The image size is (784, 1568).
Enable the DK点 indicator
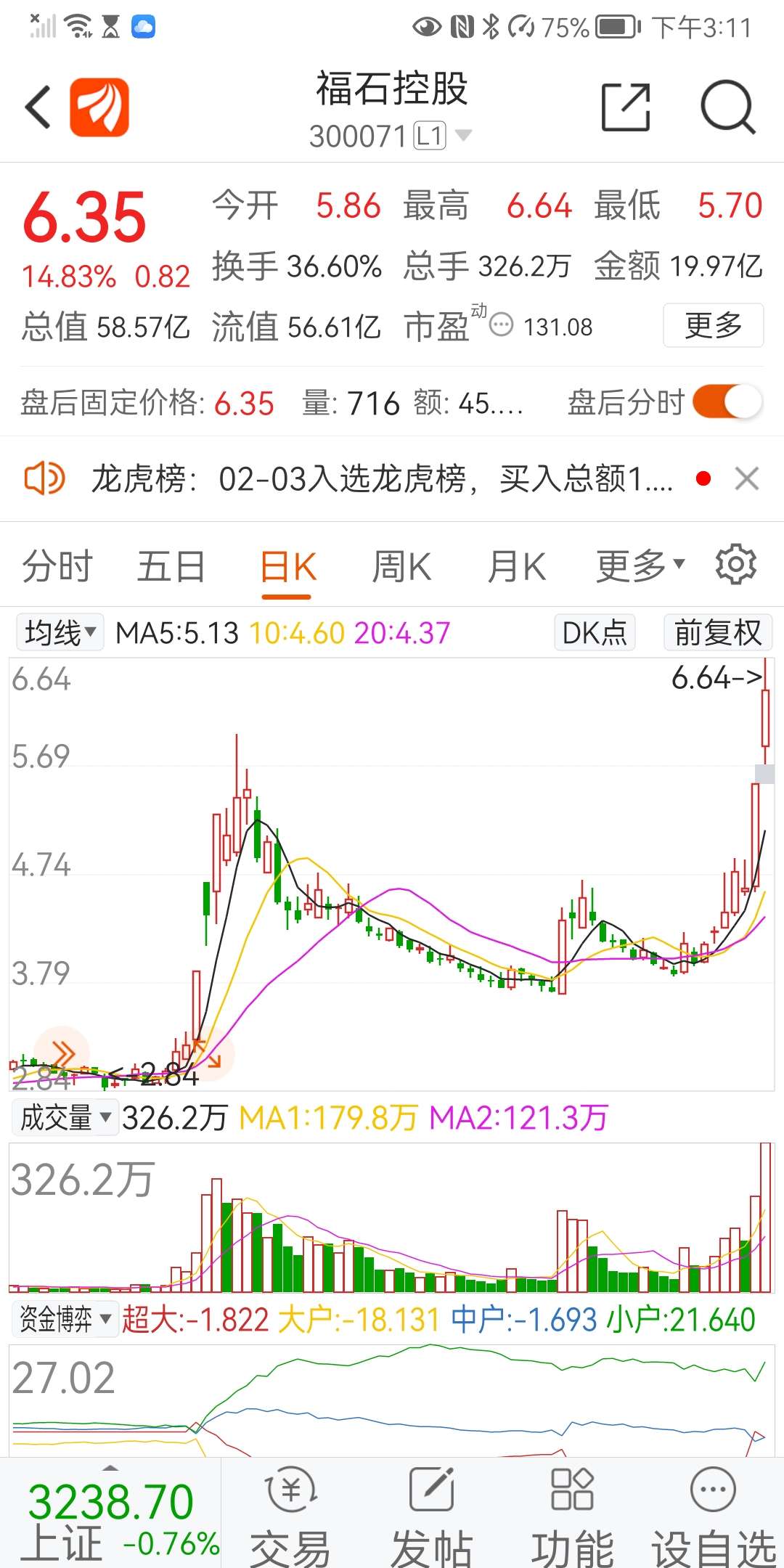pos(594,633)
